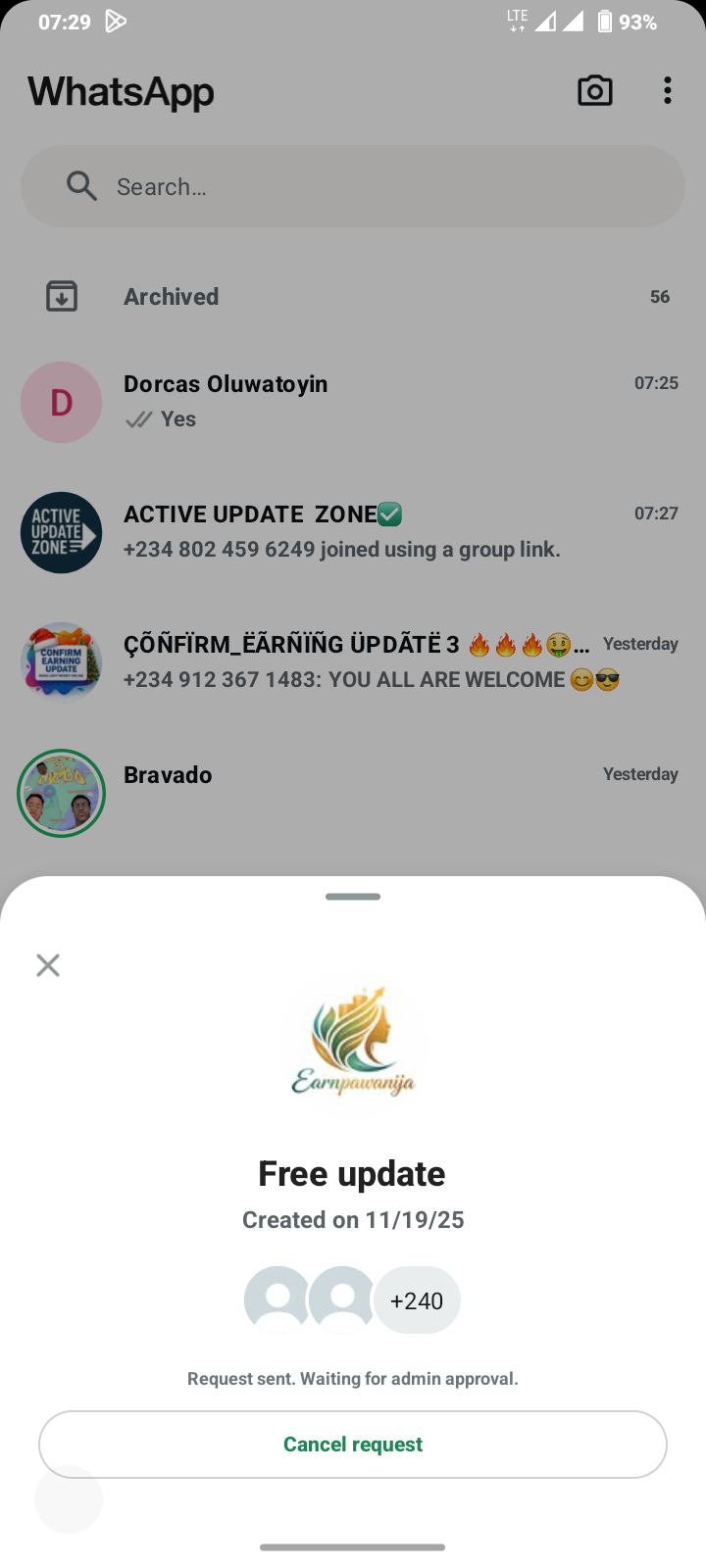Open the chat with Dorcas Oluwatoyin

(x=353, y=402)
